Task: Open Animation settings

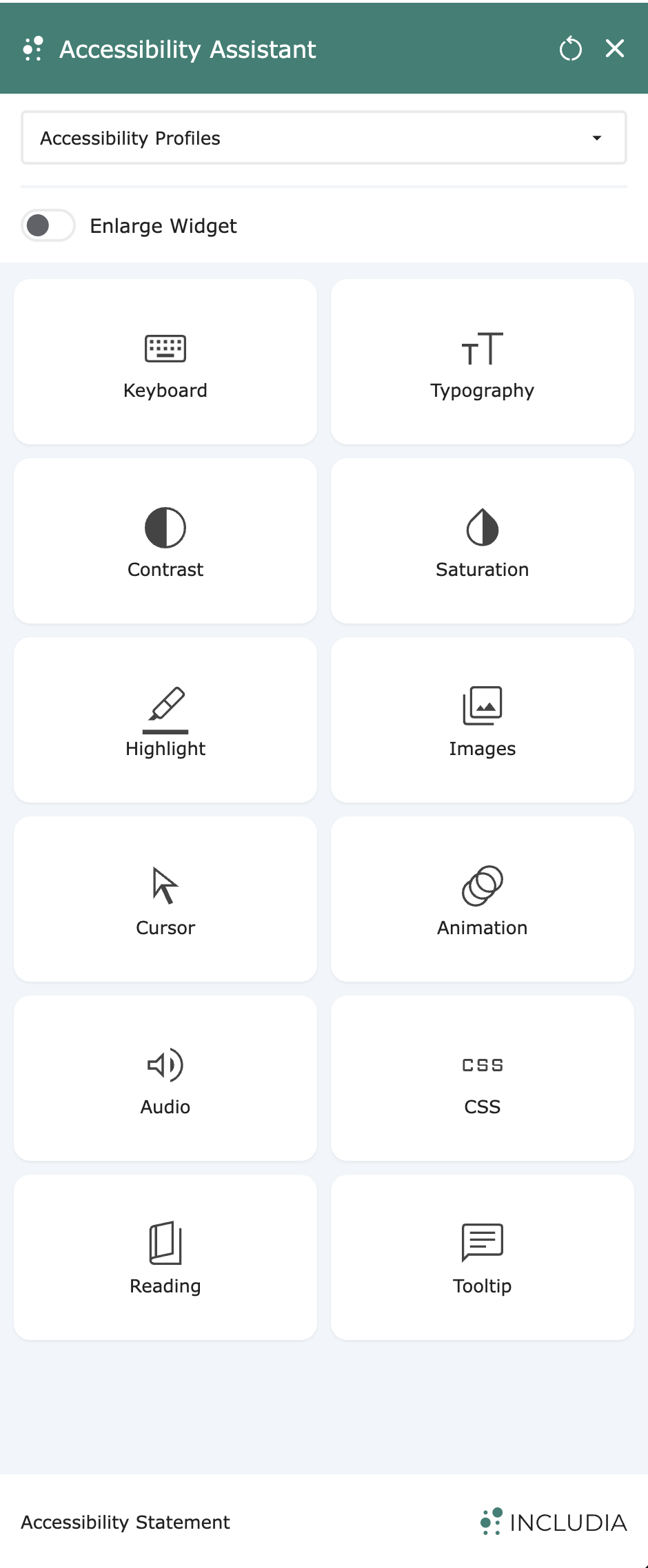Action: [483, 899]
